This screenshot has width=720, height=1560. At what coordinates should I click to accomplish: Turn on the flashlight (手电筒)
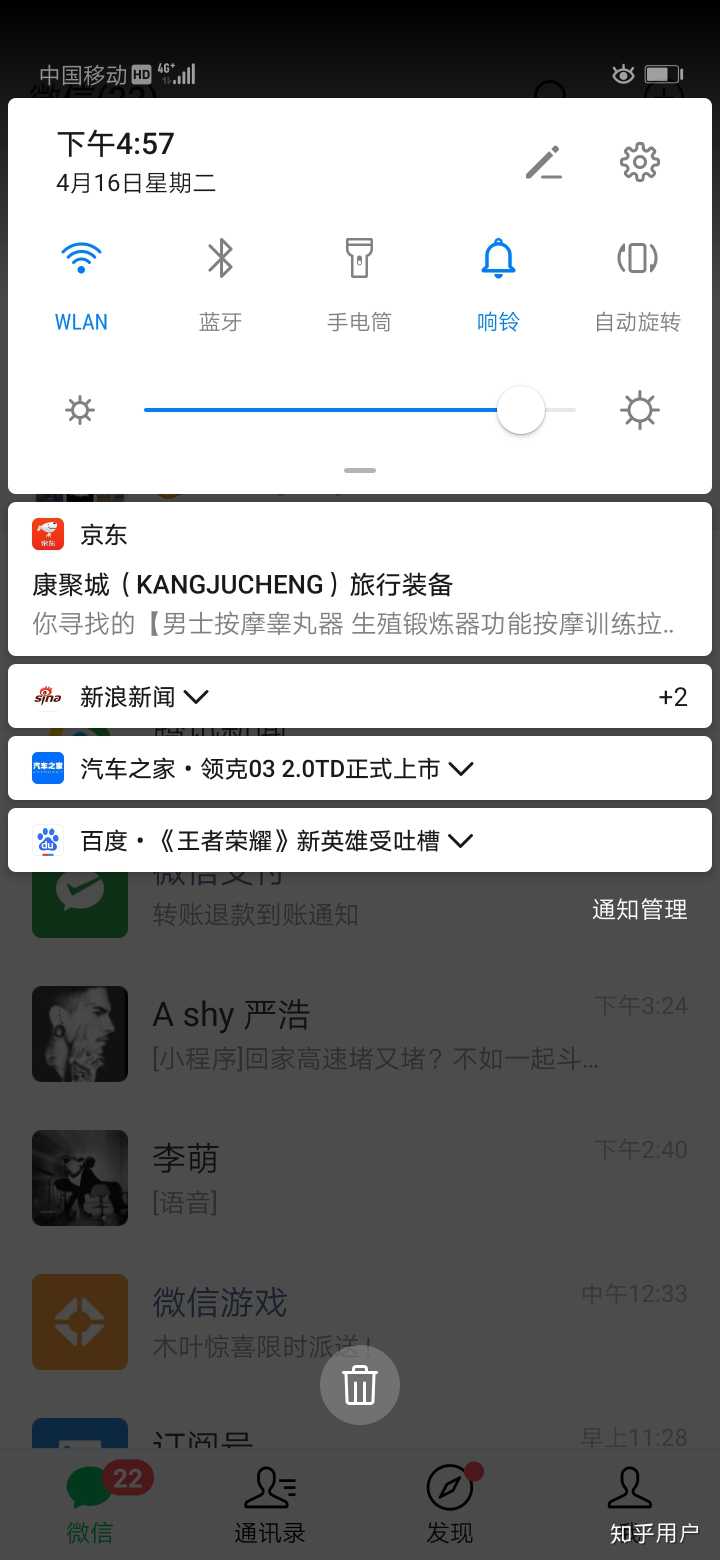tap(359, 259)
